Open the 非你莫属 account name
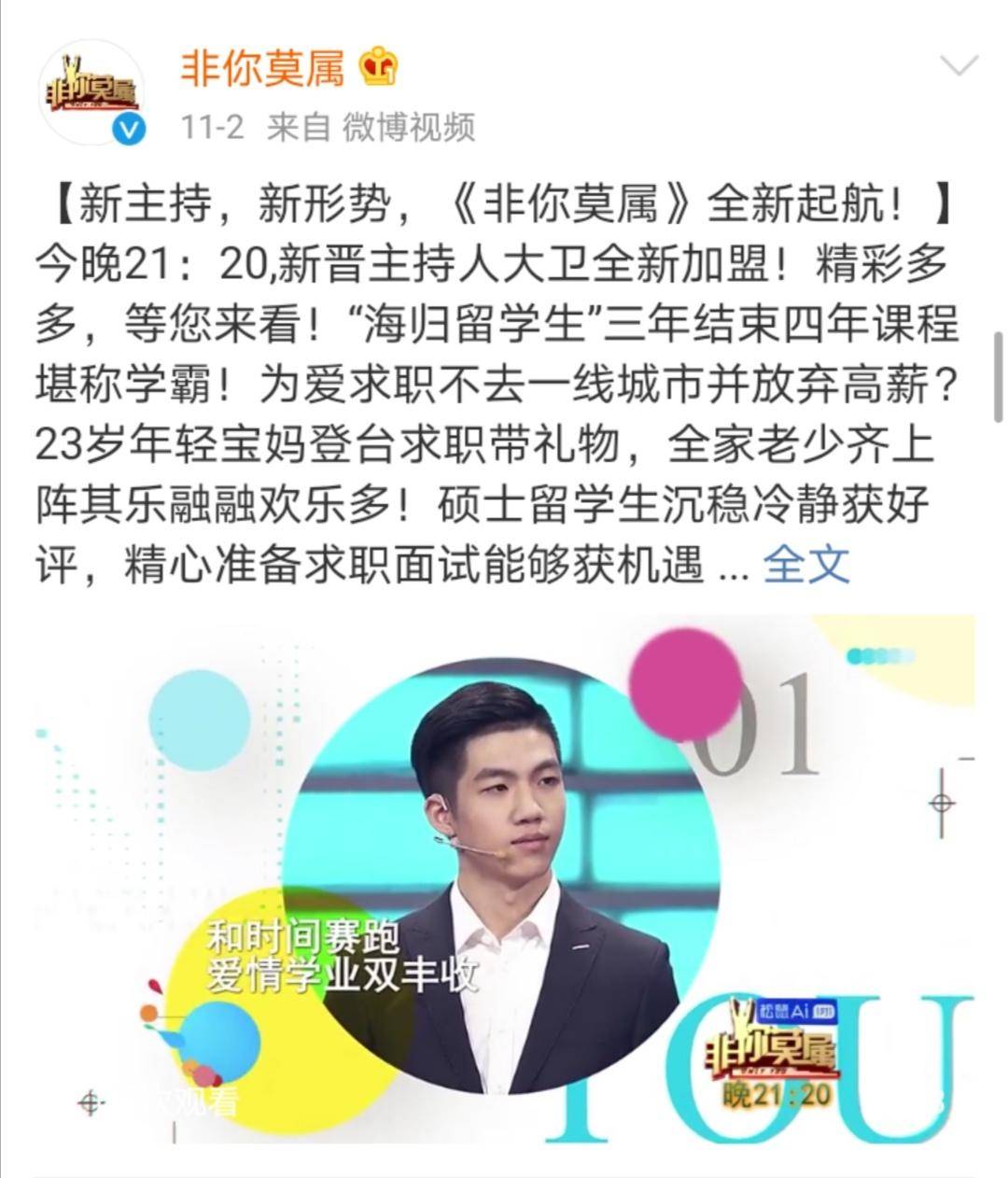This screenshot has height=1178, width=1008. 262,67
